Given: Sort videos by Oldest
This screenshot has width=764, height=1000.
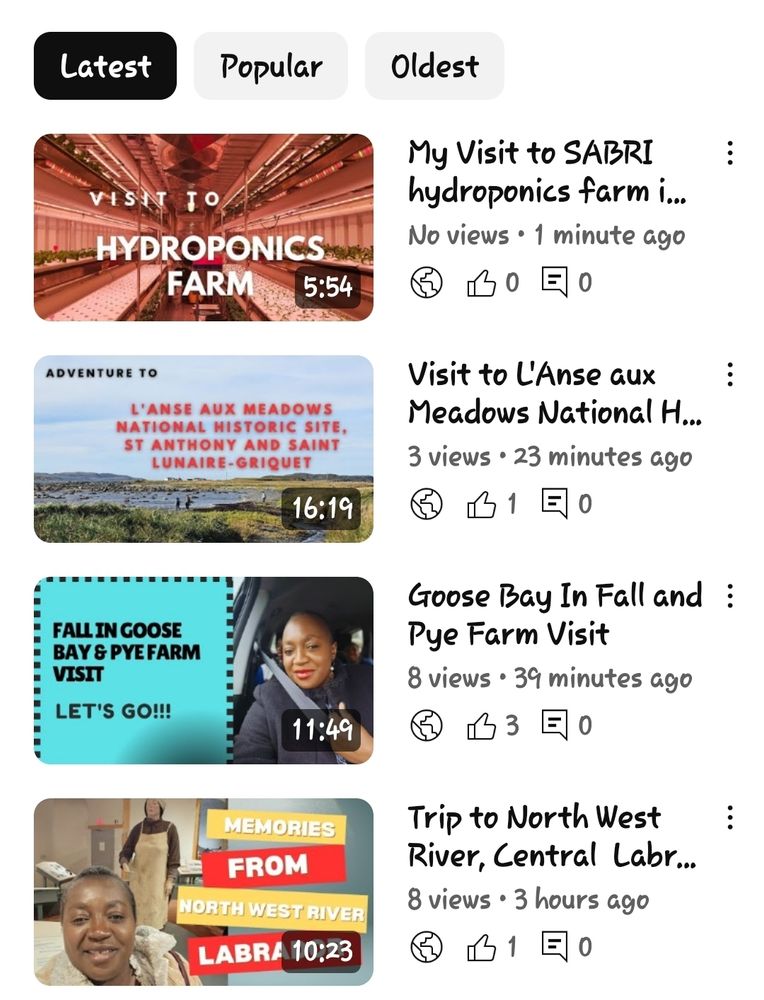Looking at the screenshot, I should [x=434, y=66].
